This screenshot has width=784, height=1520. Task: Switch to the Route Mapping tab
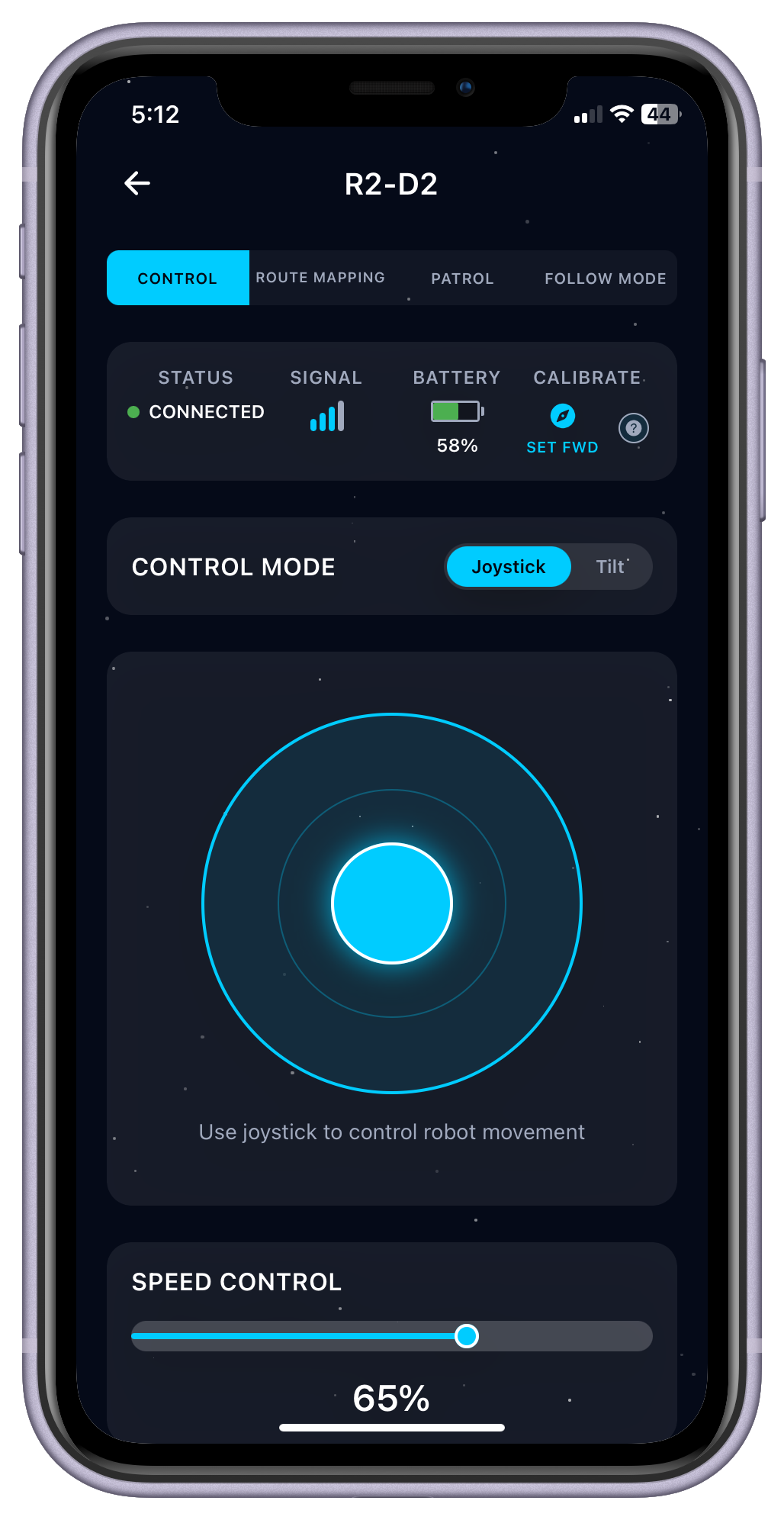coord(320,278)
